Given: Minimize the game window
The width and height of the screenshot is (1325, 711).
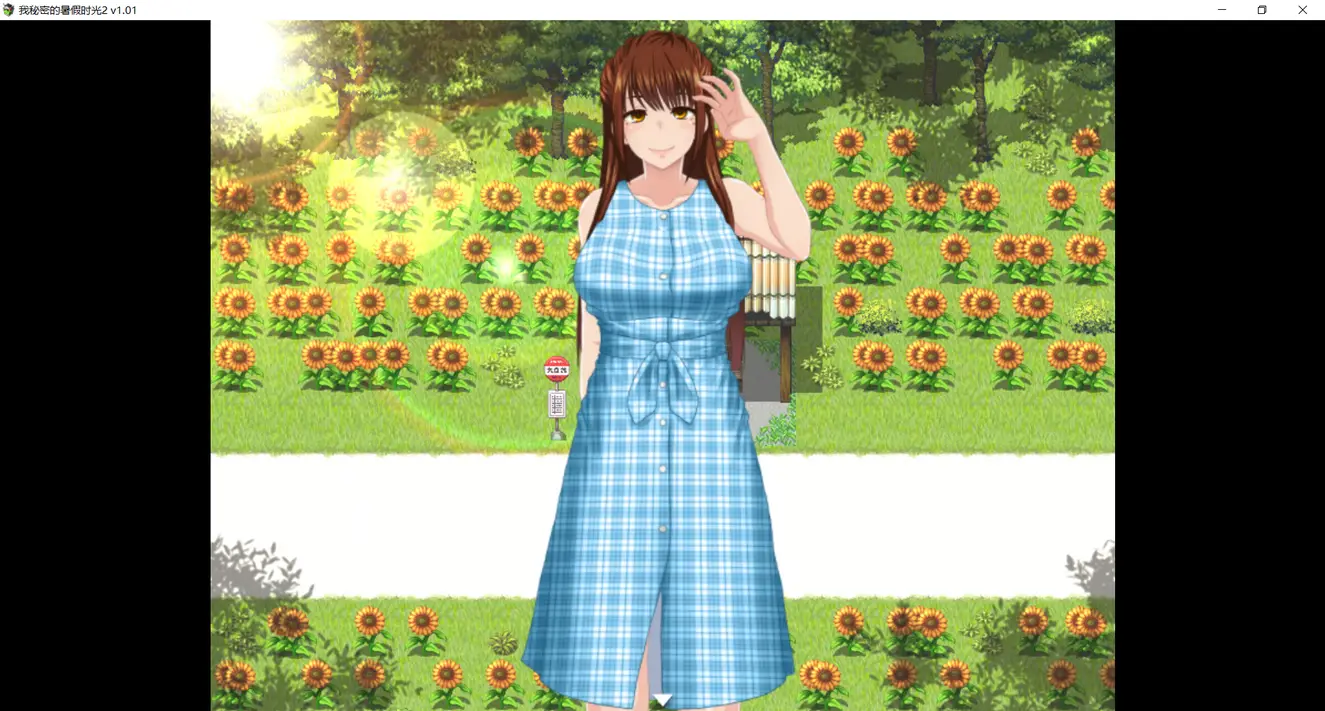Looking at the screenshot, I should click(x=1222, y=10).
